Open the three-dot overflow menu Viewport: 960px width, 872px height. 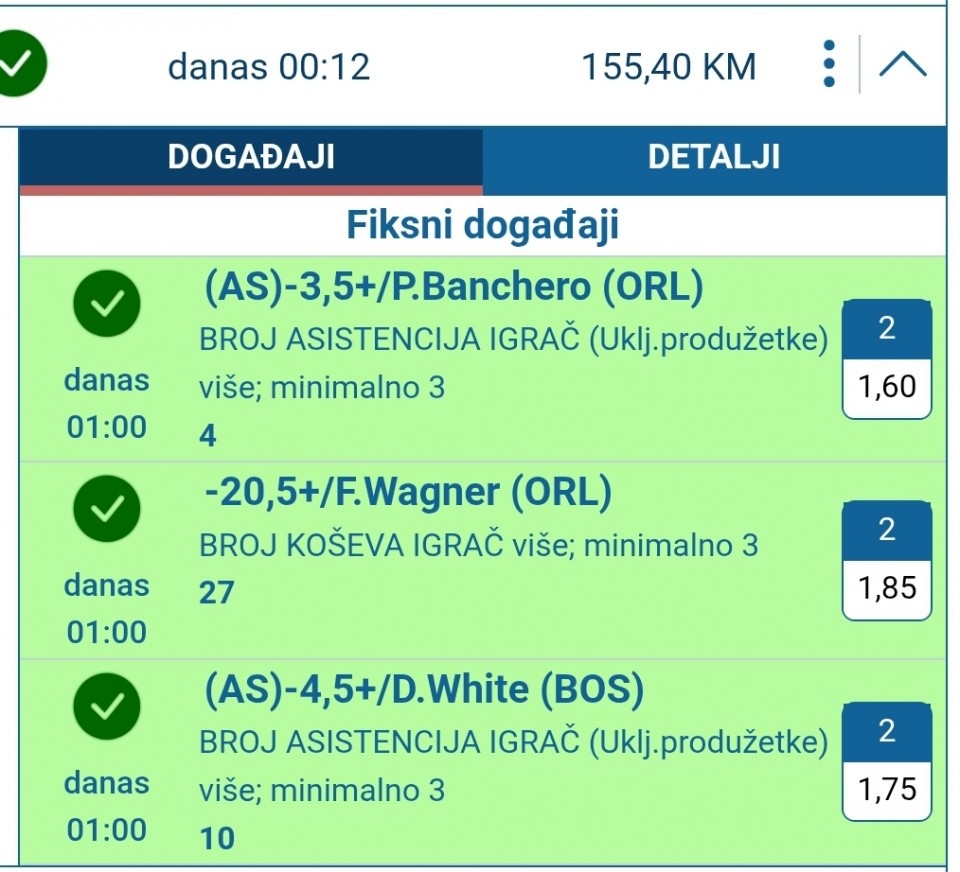tap(828, 65)
